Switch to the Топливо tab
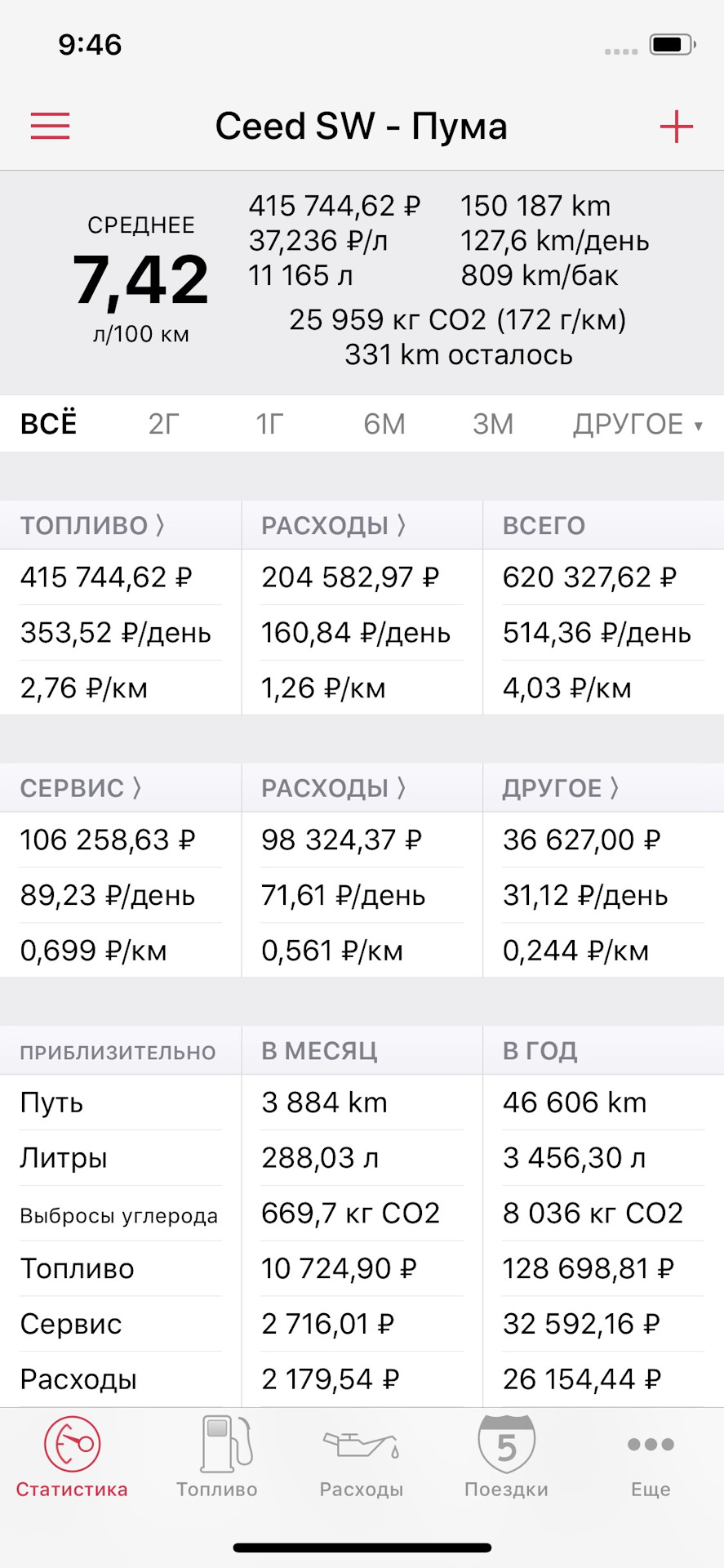 (x=217, y=1459)
